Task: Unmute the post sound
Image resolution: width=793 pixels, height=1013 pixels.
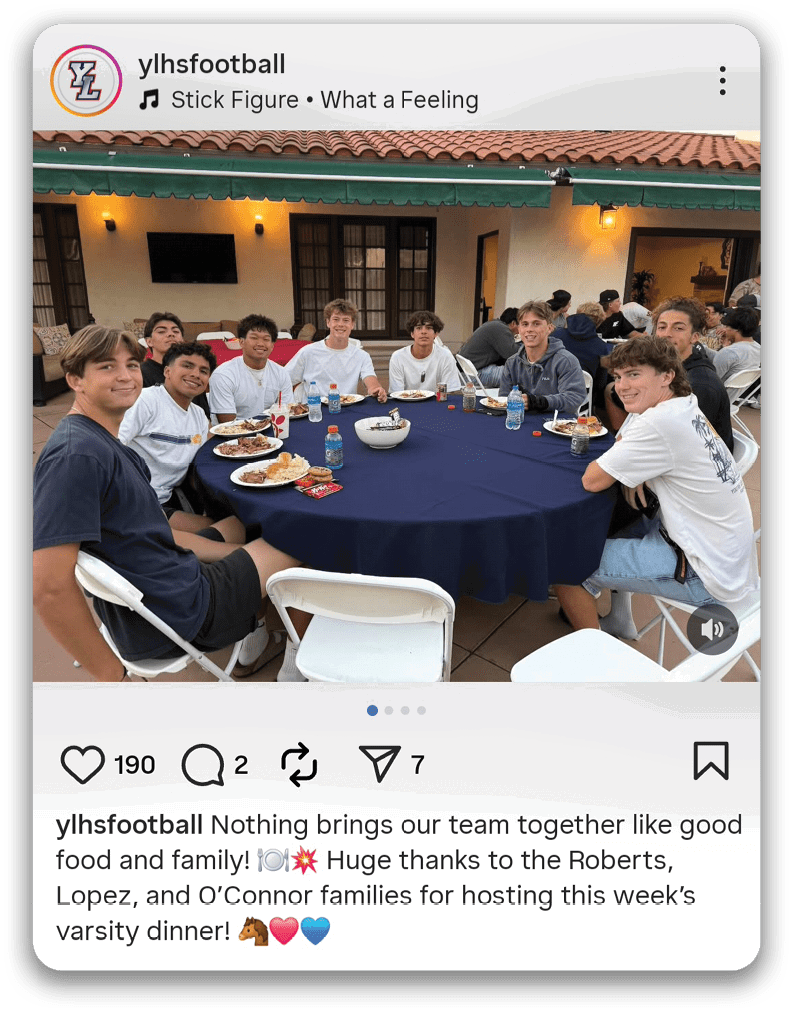Action: (x=712, y=629)
